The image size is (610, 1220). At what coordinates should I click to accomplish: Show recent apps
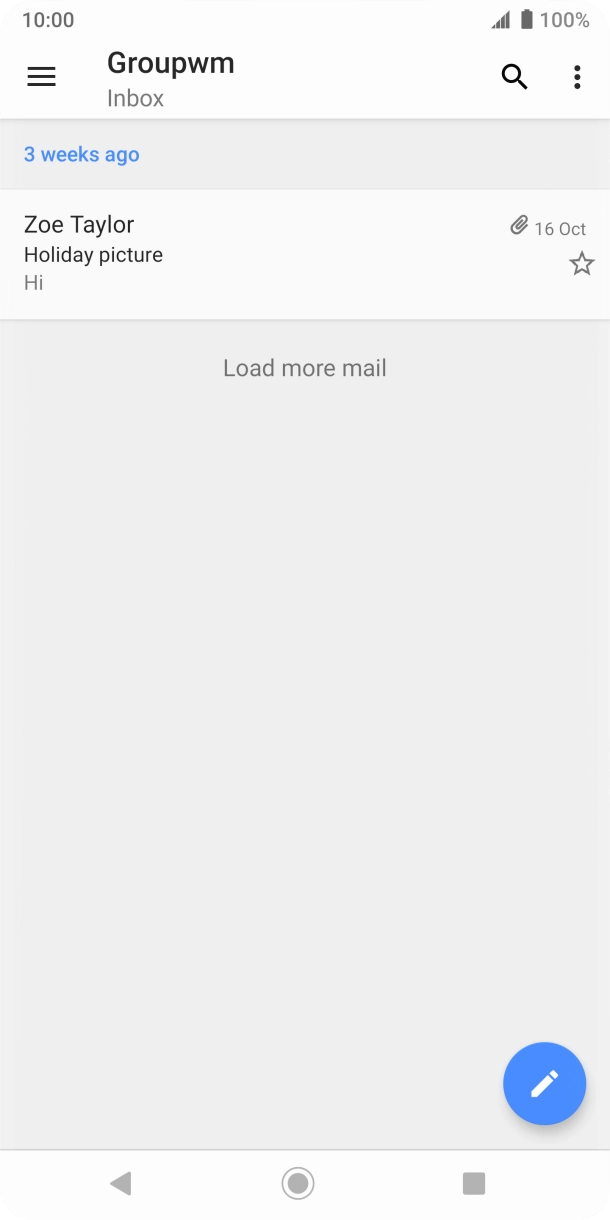point(474,1184)
